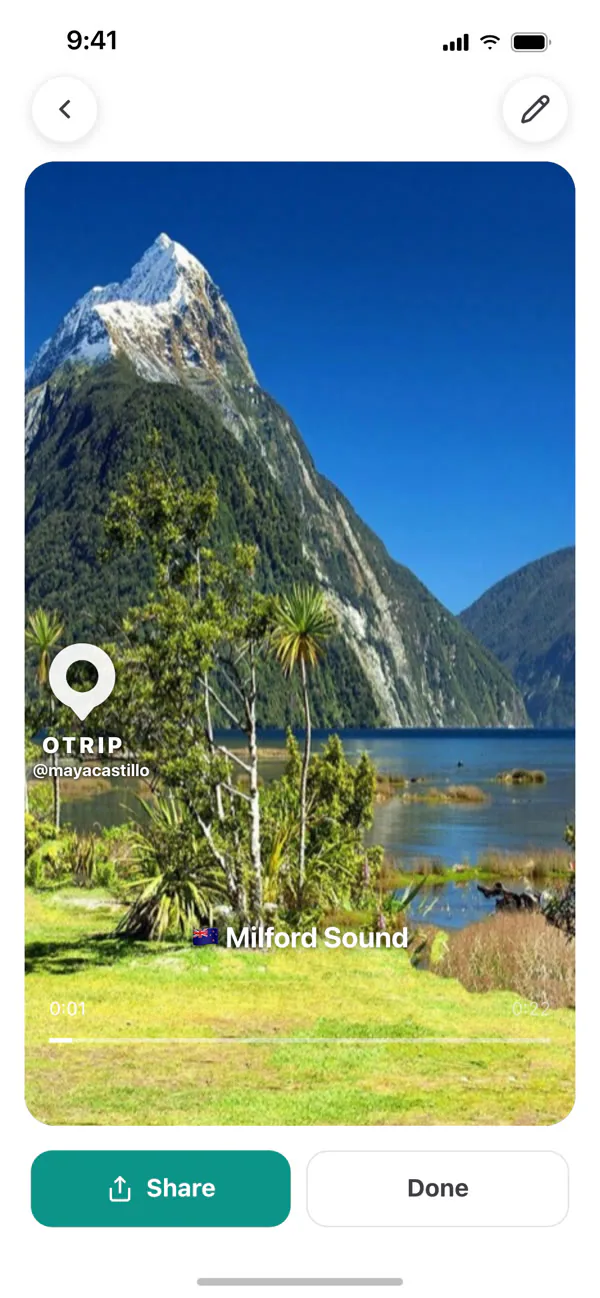Share the Milford Sound video
600x1298 pixels.
161,1188
